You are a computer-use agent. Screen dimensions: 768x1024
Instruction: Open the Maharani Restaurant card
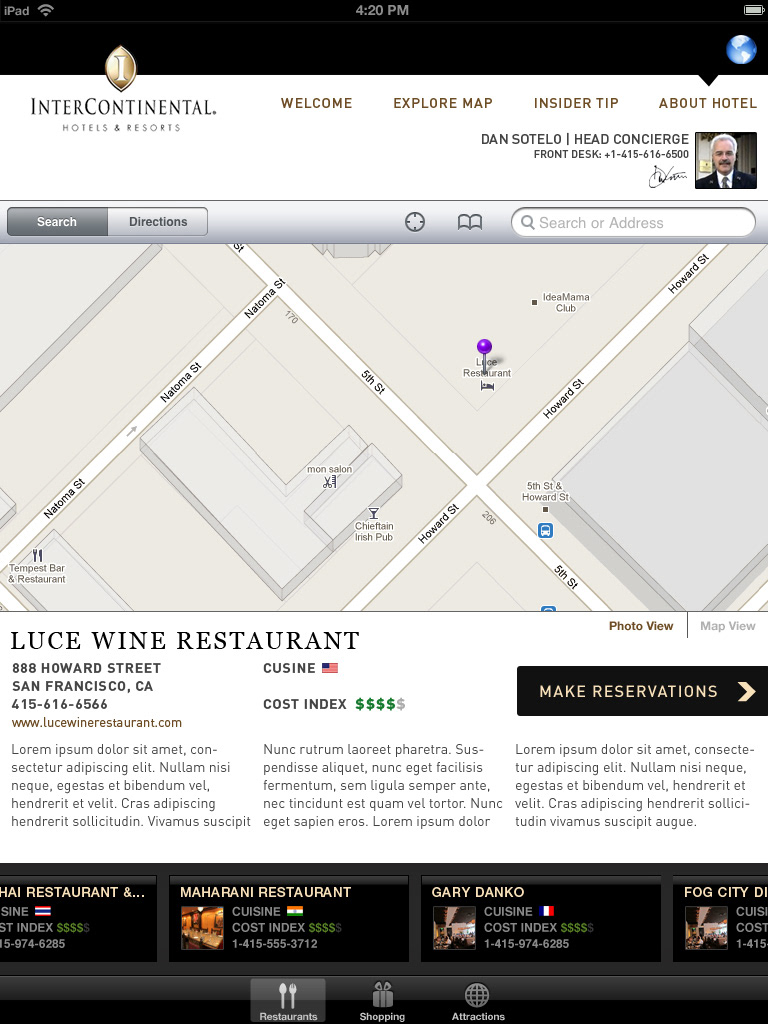click(x=288, y=918)
